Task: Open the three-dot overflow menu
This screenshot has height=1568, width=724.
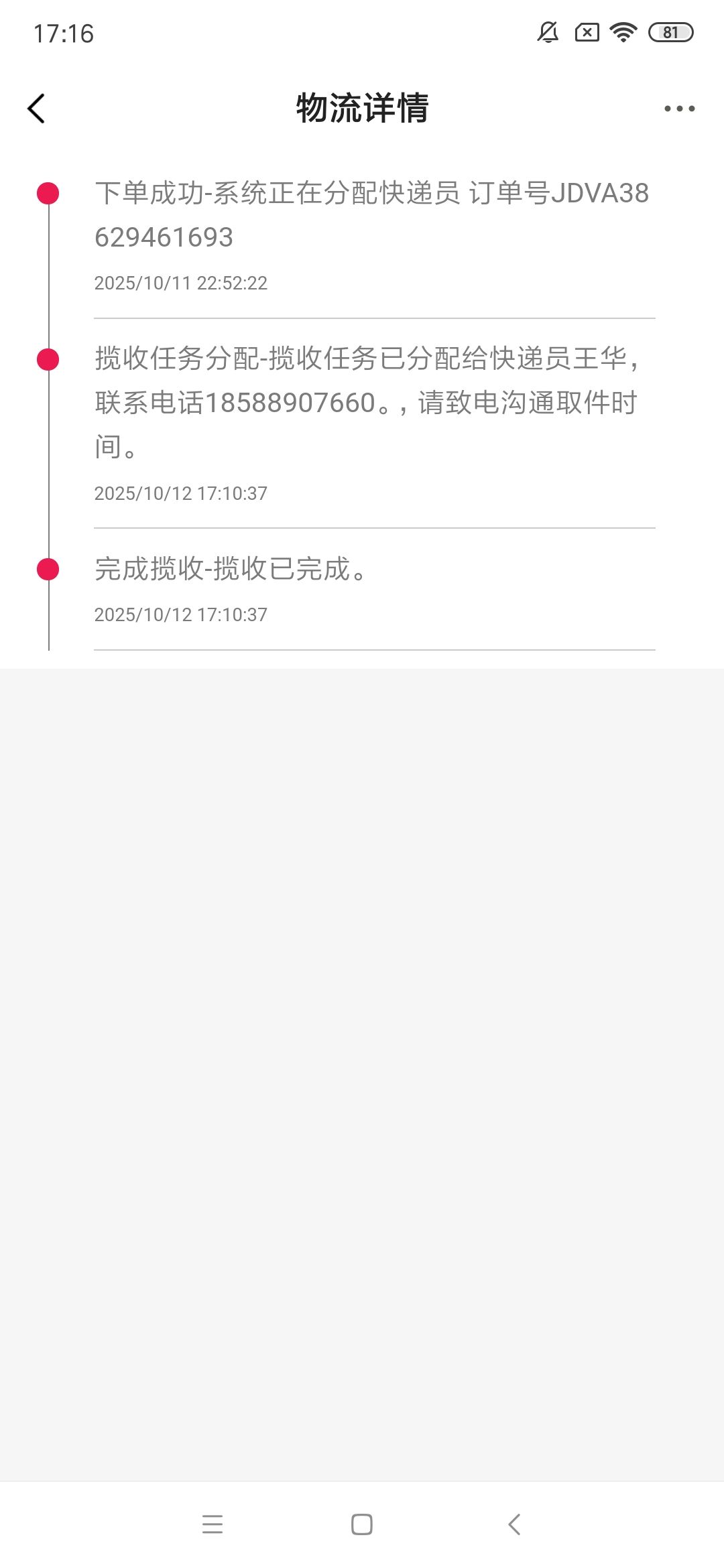Action: 679,109
